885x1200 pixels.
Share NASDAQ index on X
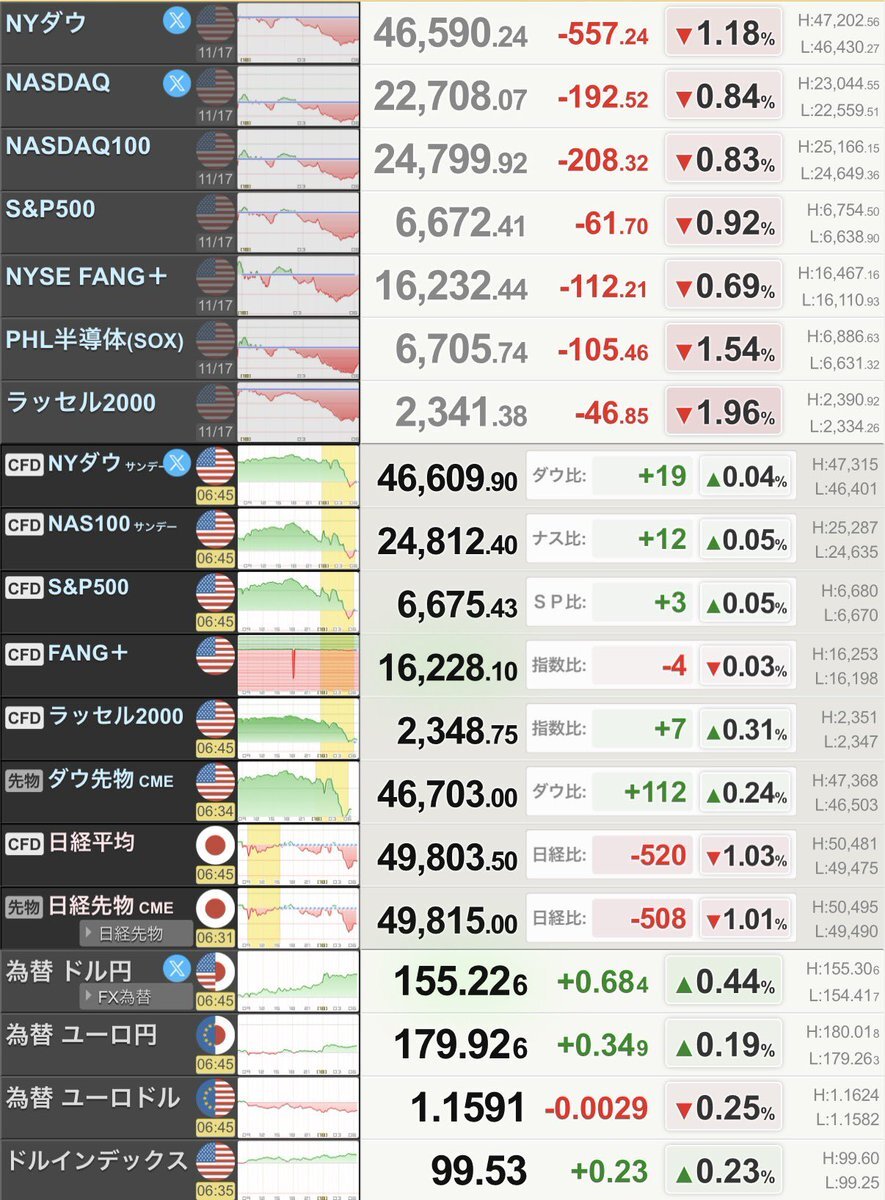(x=177, y=85)
